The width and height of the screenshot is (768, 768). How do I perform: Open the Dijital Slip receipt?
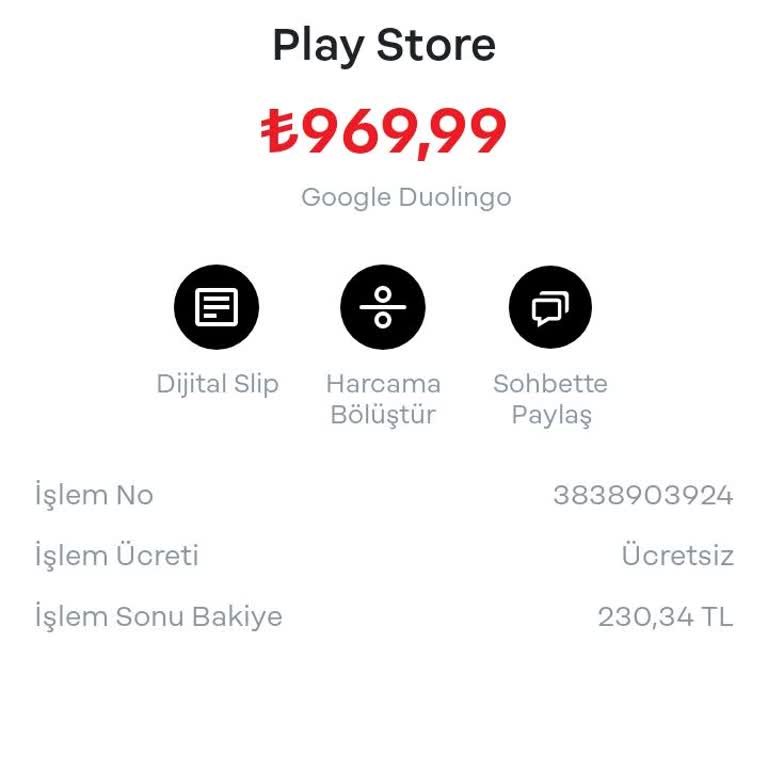tap(216, 307)
